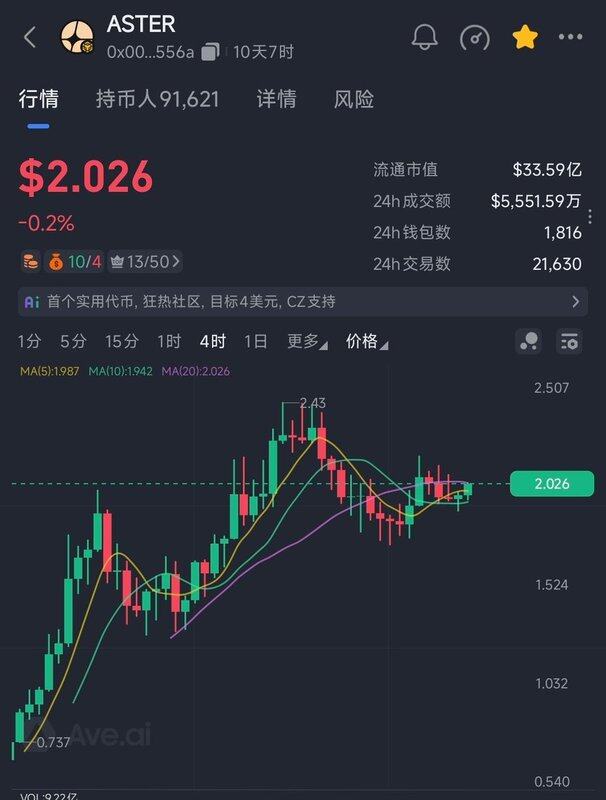Viewport: 606px width, 800px height.
Task: Select the 1时 chart interval
Action: (169, 341)
